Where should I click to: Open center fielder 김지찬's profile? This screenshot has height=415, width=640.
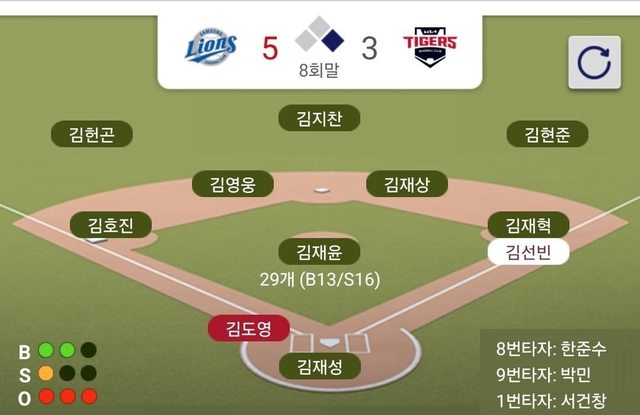click(x=320, y=118)
